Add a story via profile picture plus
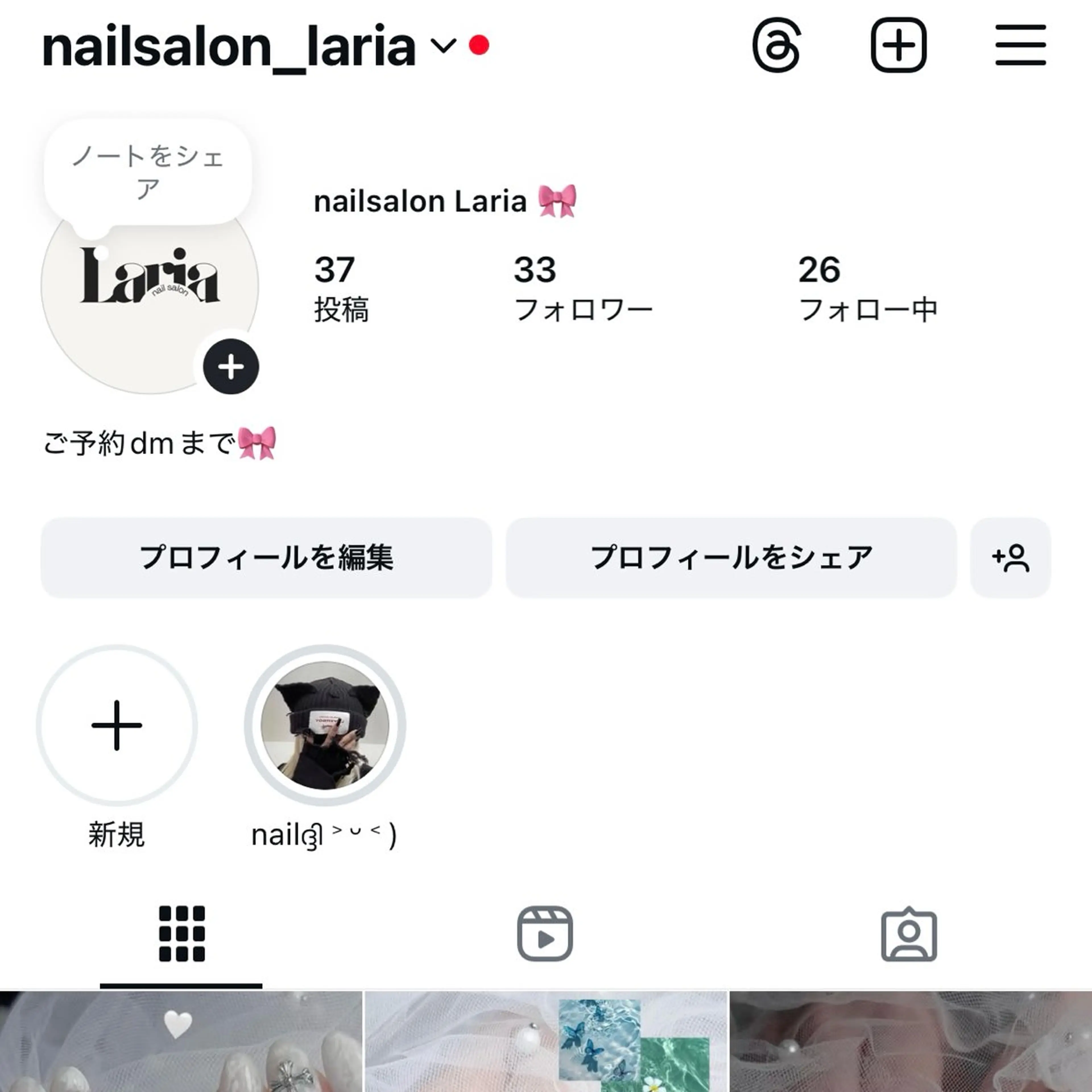 pos(231,367)
